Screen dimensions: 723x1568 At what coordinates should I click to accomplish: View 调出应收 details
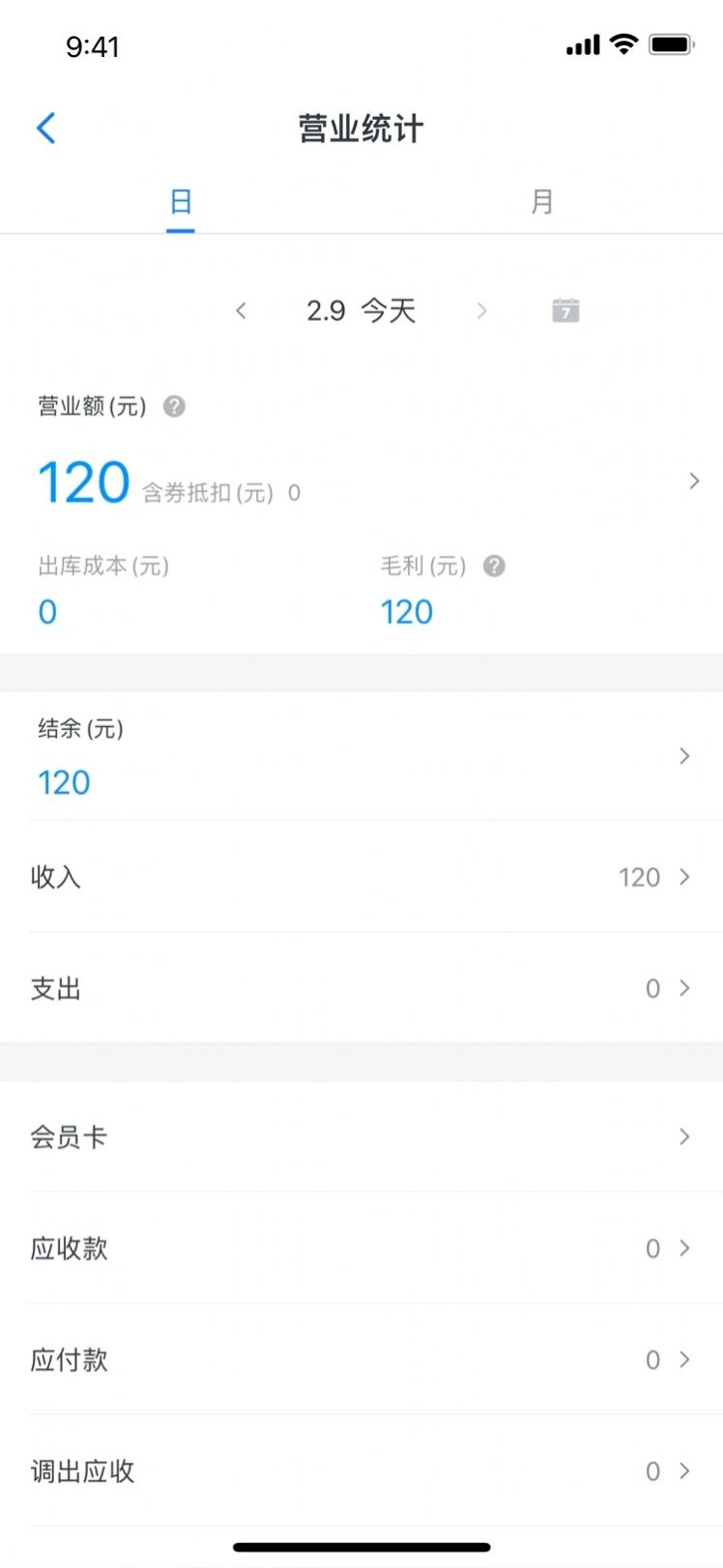(361, 1471)
